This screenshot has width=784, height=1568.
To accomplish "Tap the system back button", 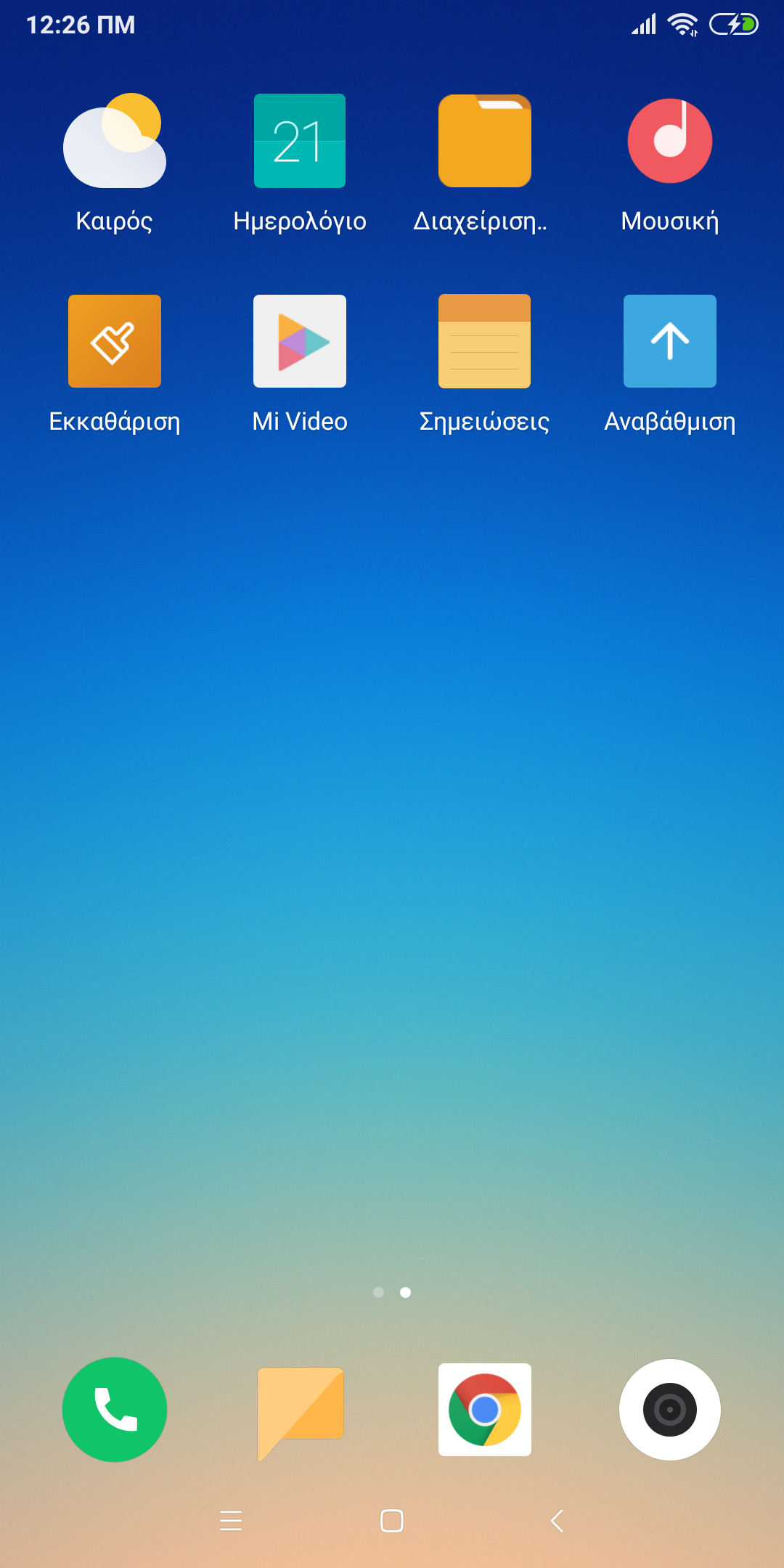I will click(557, 1520).
